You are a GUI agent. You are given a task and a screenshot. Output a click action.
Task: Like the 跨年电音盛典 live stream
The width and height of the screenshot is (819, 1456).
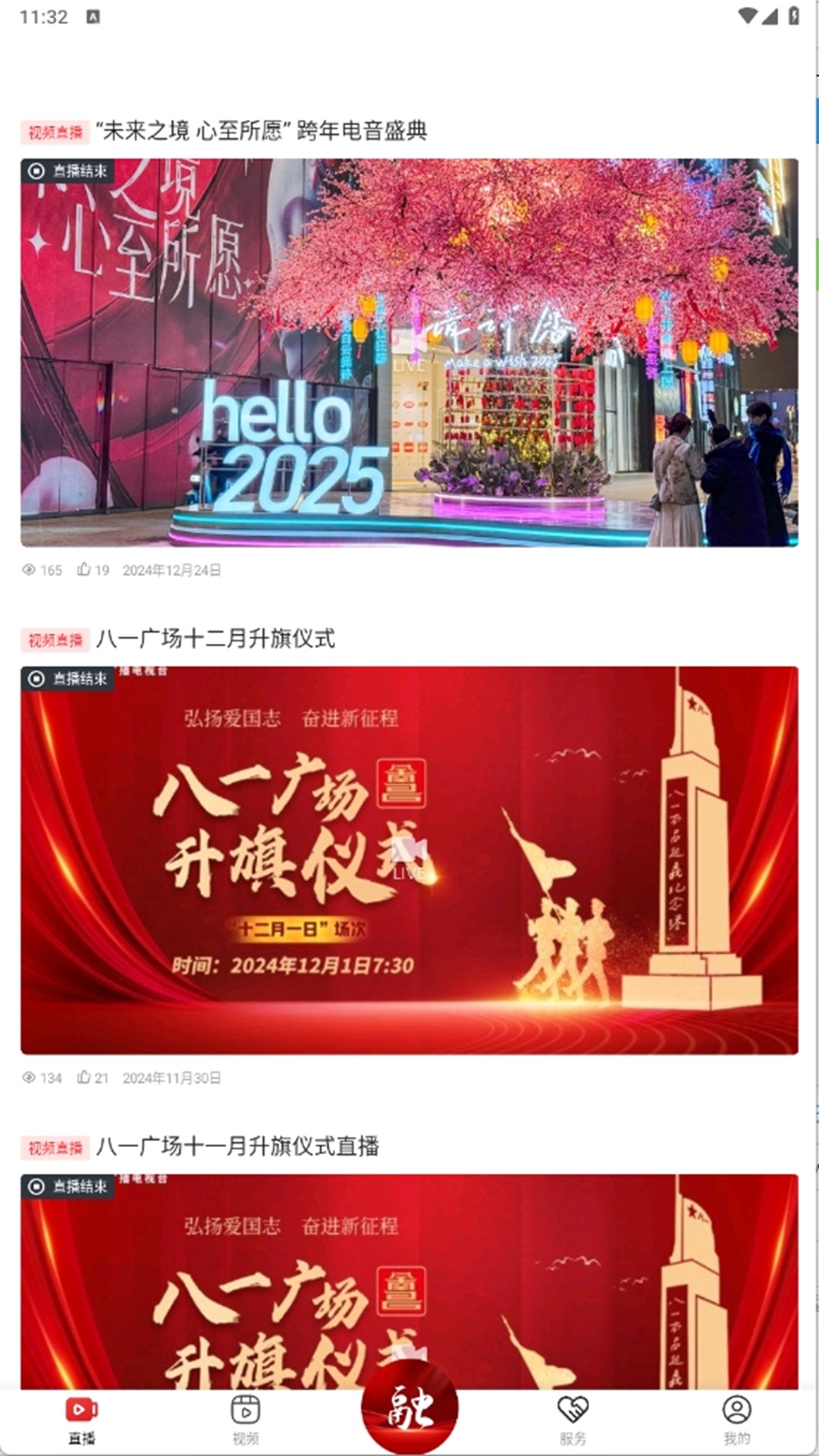click(x=84, y=570)
